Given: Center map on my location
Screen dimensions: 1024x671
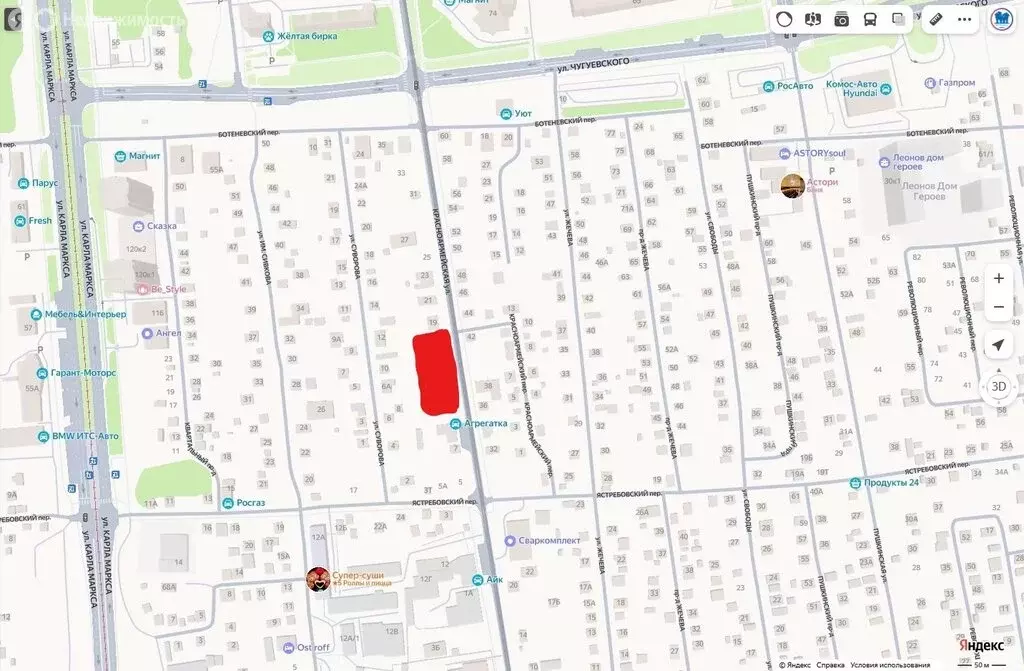Looking at the screenshot, I should click(999, 346).
